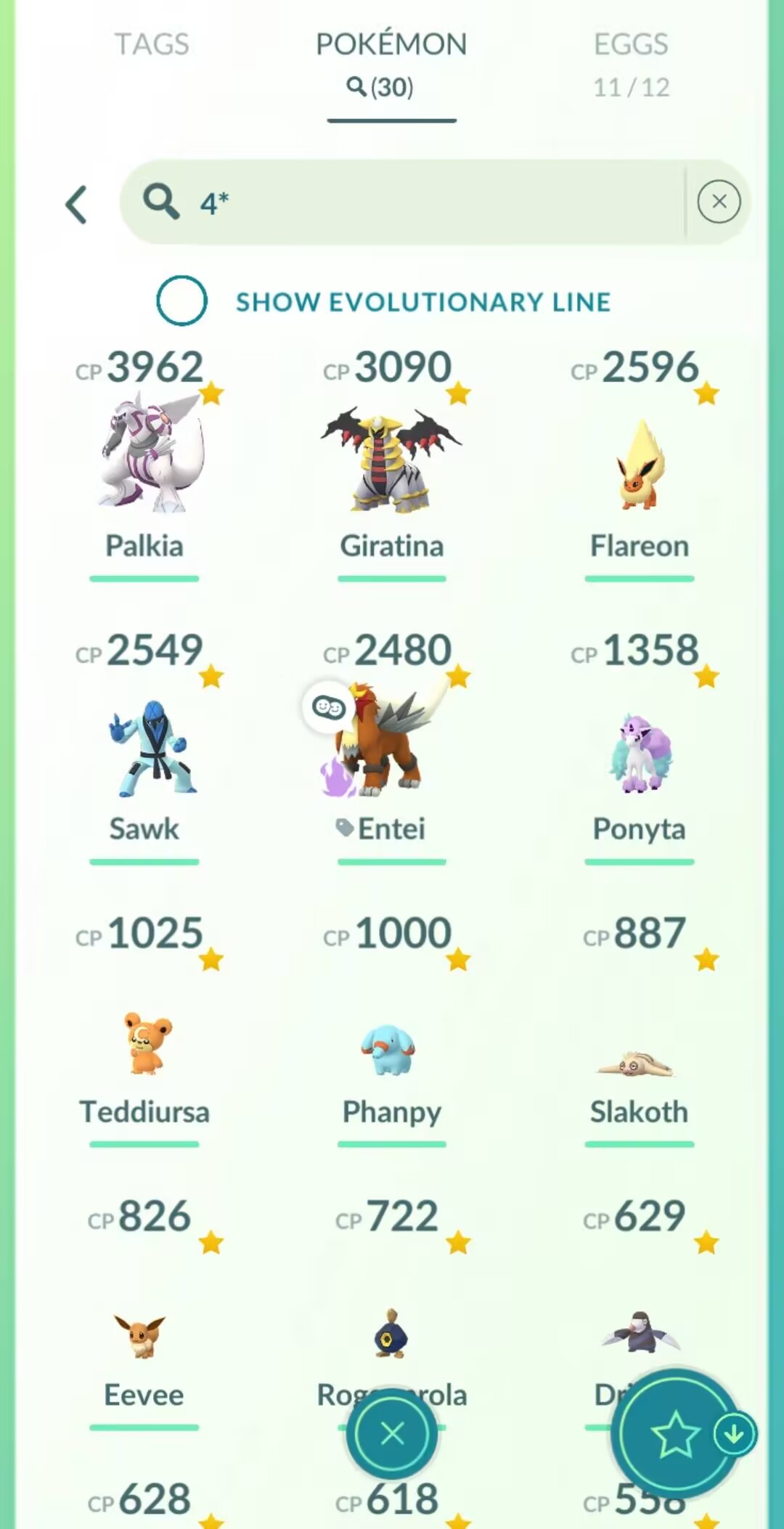This screenshot has height=1529, width=784.
Task: Switch to the Tags tab
Action: coord(152,45)
